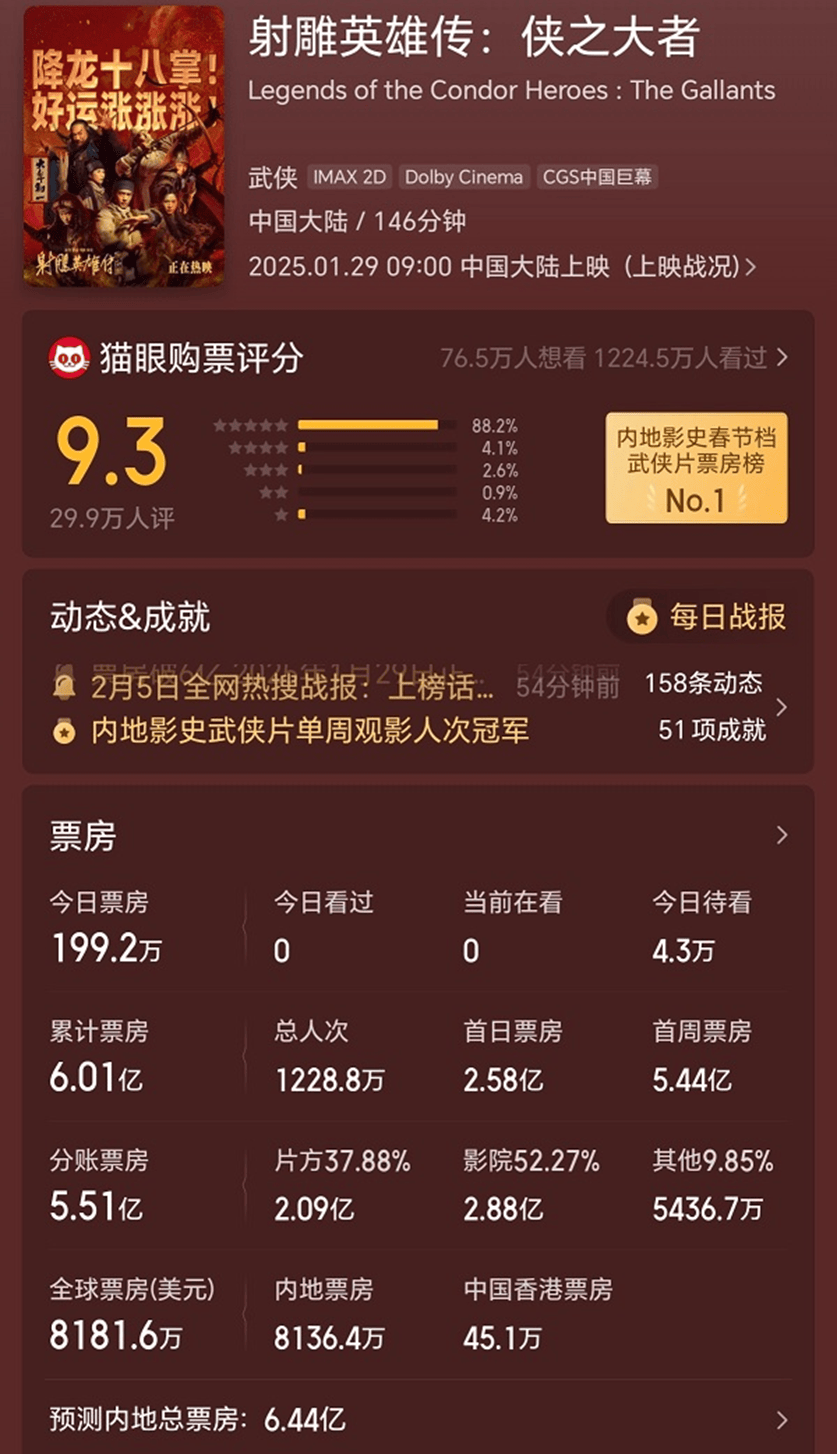The image size is (837, 1454).
Task: Expand the 票房 box office details
Action: [781, 836]
